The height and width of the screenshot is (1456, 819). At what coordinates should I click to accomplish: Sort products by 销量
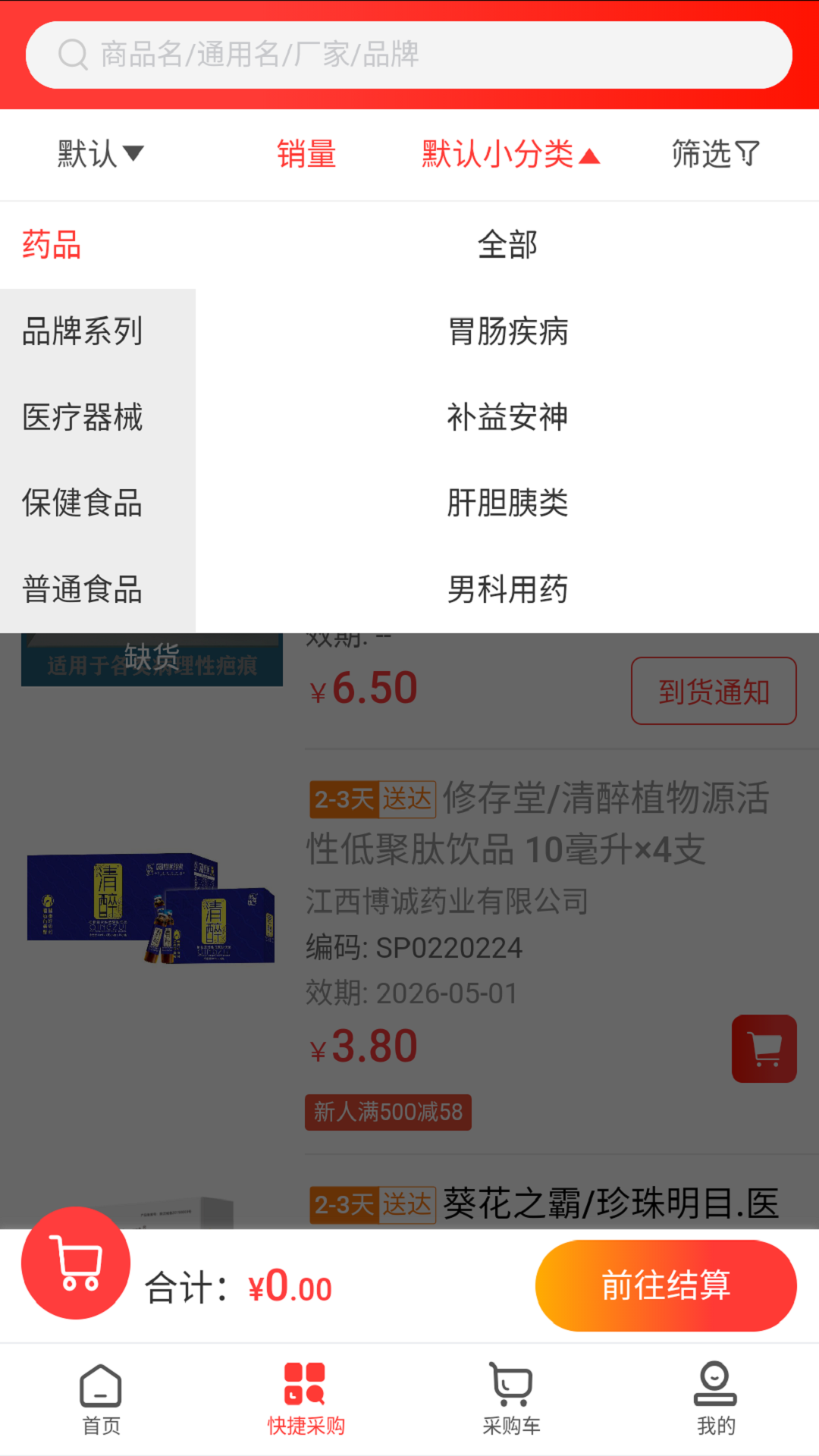tap(306, 154)
